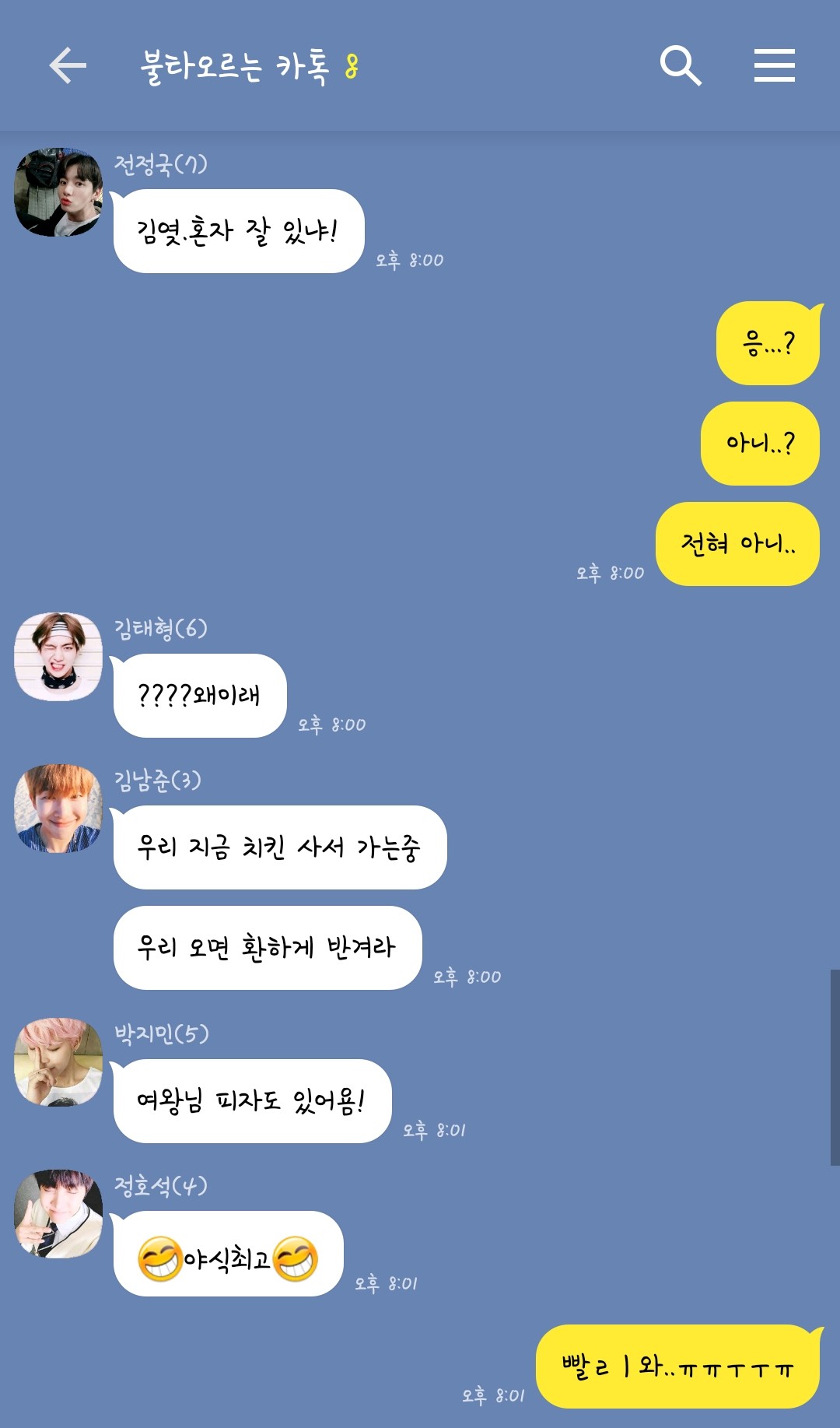Go back using the arrow icon
The image size is (840, 1428).
68,65
